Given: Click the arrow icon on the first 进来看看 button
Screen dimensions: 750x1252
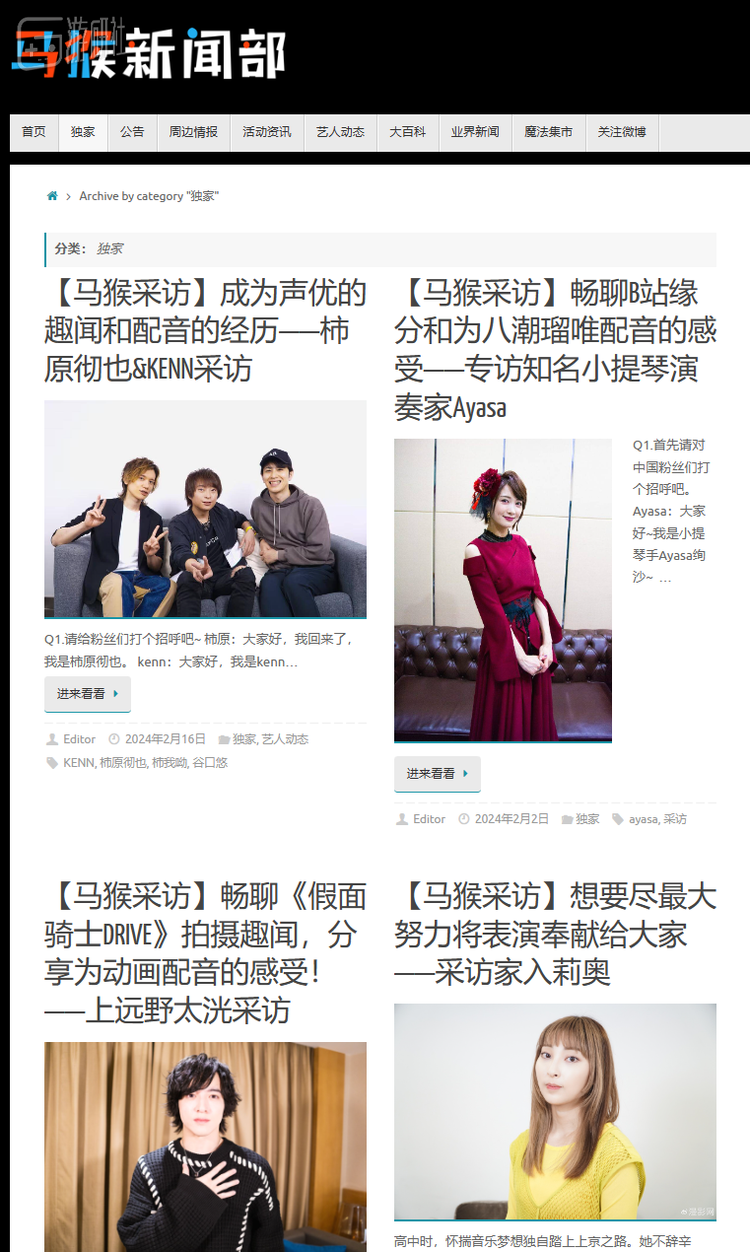Looking at the screenshot, I should tap(113, 692).
